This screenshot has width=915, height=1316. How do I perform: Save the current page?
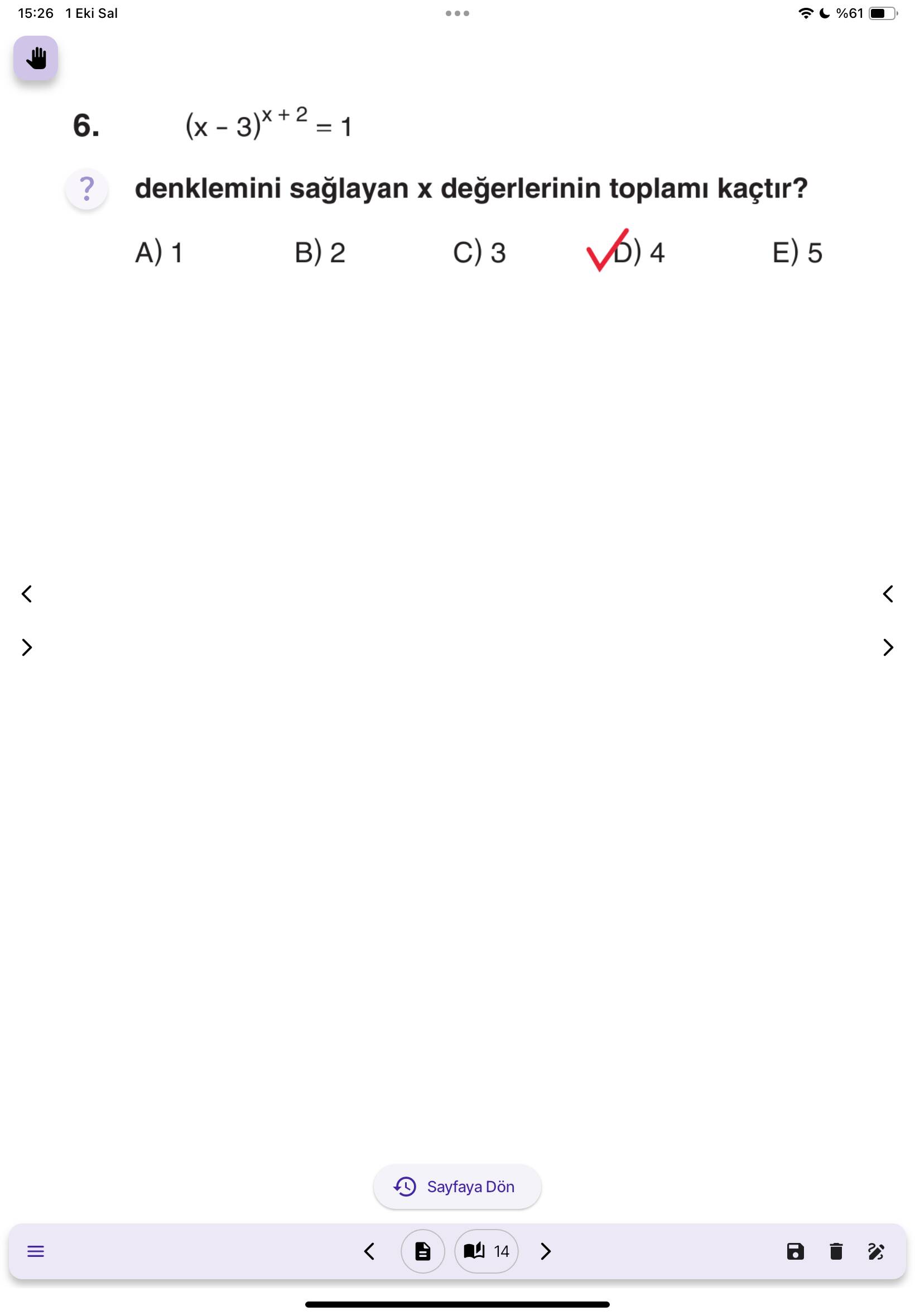pos(795,1251)
